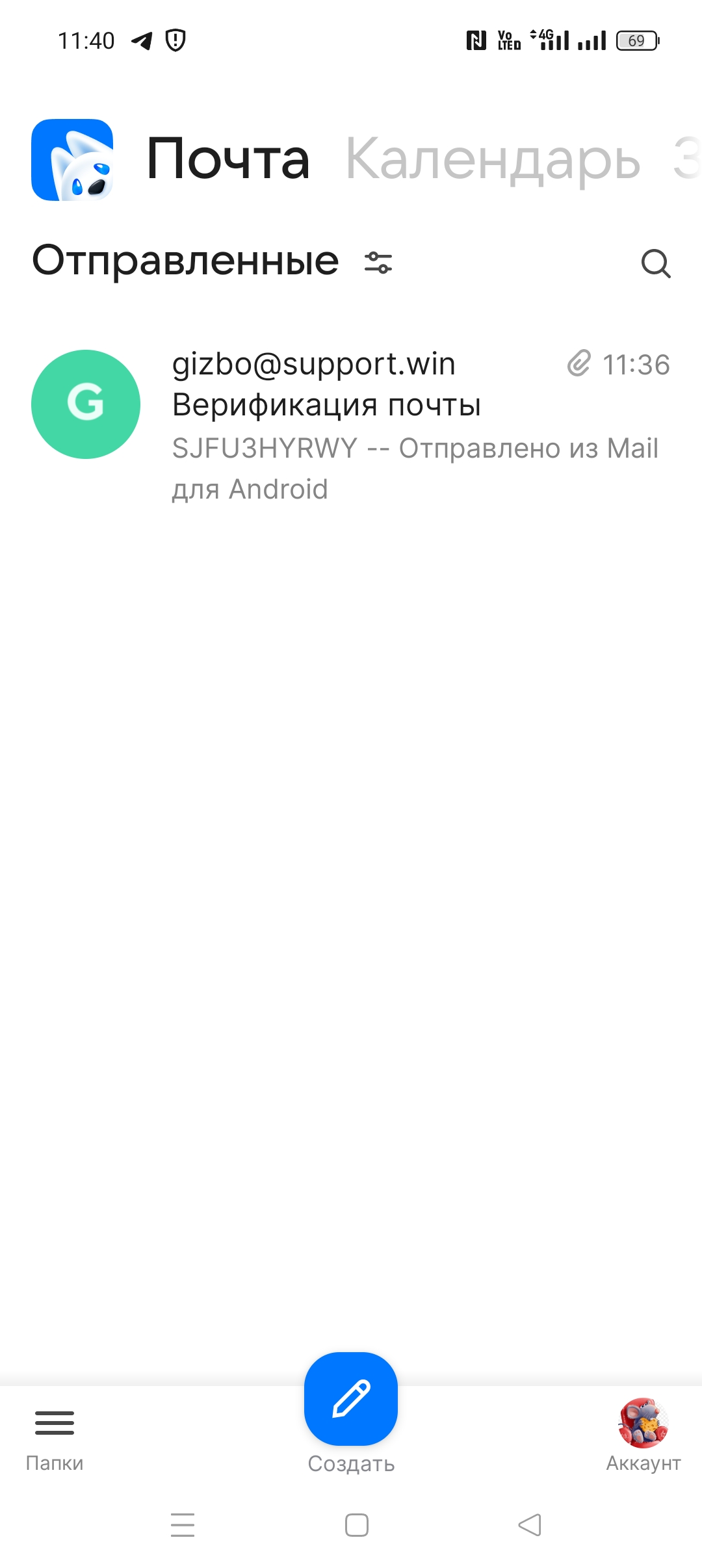Screen dimensions: 702x1568
Task: Go to the home screen
Action: pos(356,1524)
